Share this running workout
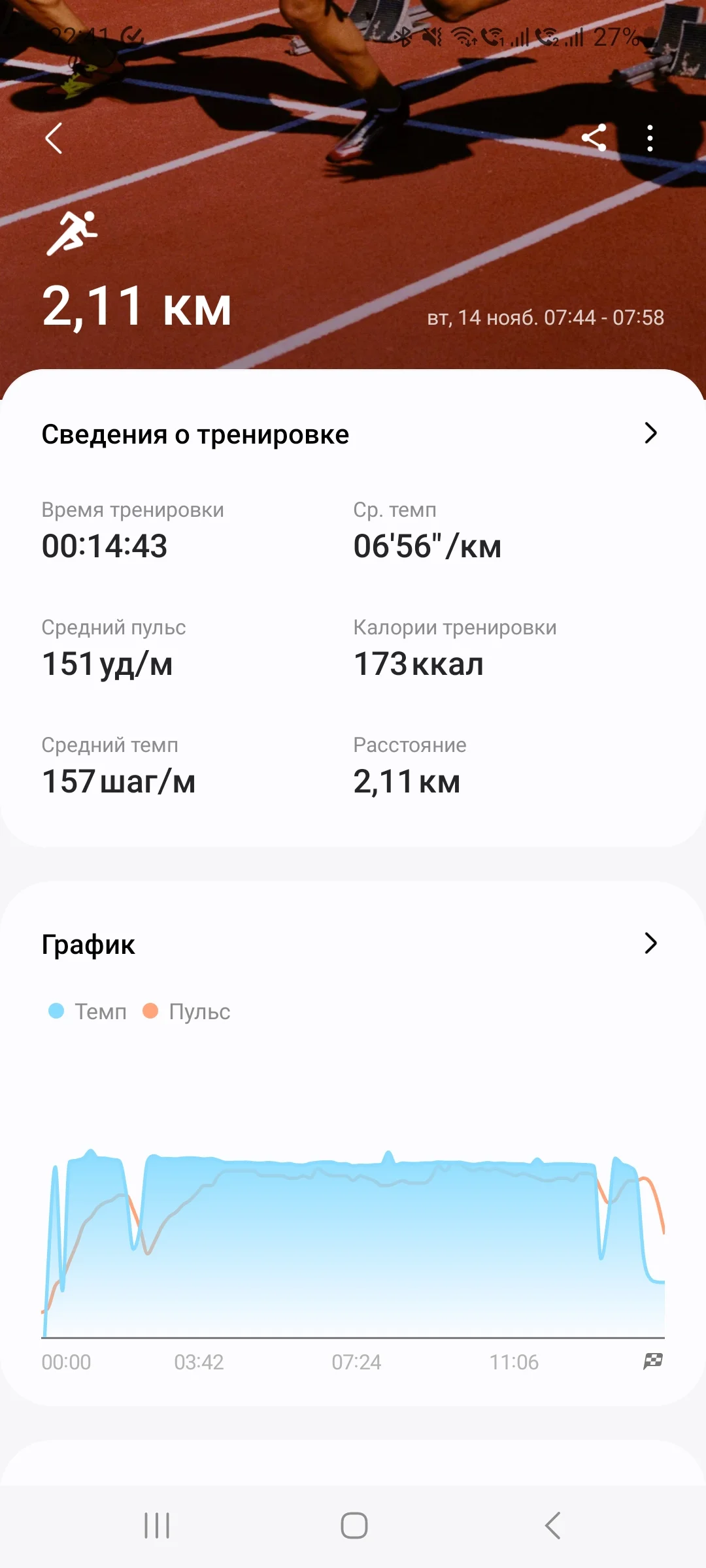706x1568 pixels. point(594,138)
